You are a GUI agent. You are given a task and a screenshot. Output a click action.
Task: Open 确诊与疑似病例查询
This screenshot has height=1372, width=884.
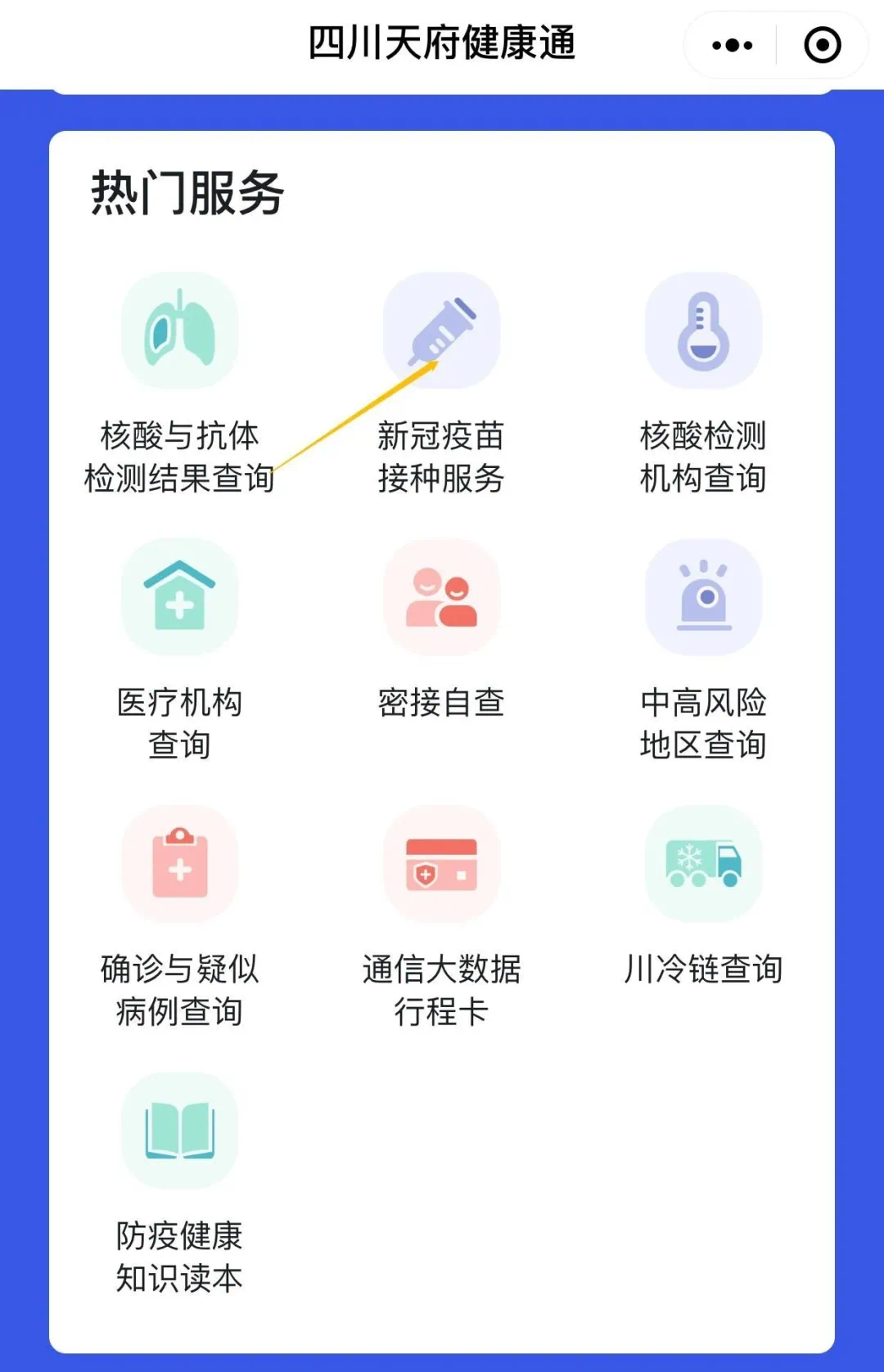pos(179,864)
